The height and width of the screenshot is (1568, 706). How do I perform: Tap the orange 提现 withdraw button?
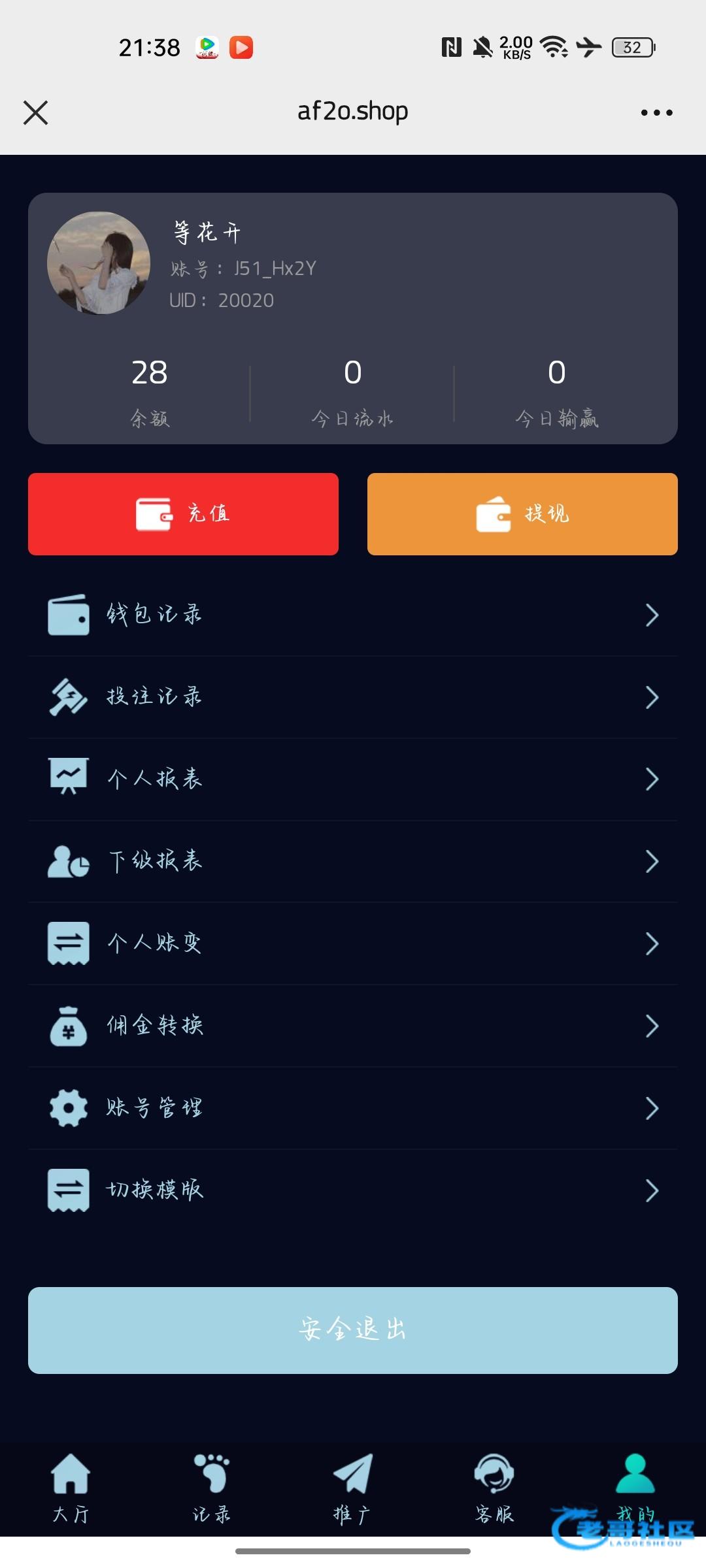(522, 514)
